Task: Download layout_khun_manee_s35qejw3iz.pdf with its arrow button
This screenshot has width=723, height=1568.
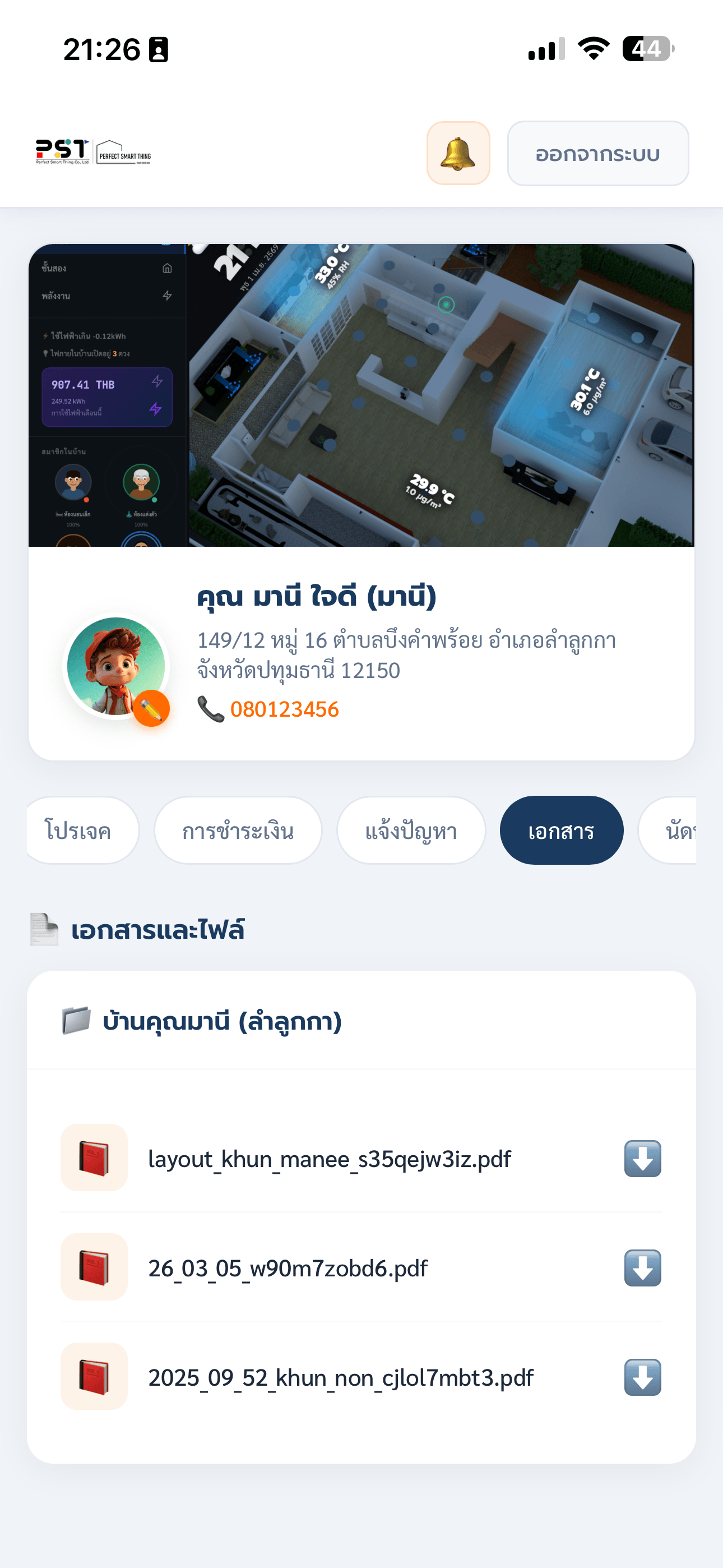Action: [642, 1159]
